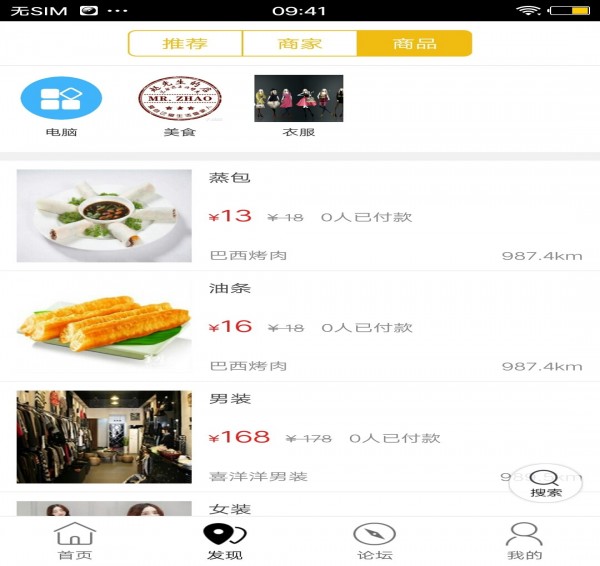Screen dimensions: 600x566
Task: Switch to the 商家 tab
Action: tap(299, 44)
